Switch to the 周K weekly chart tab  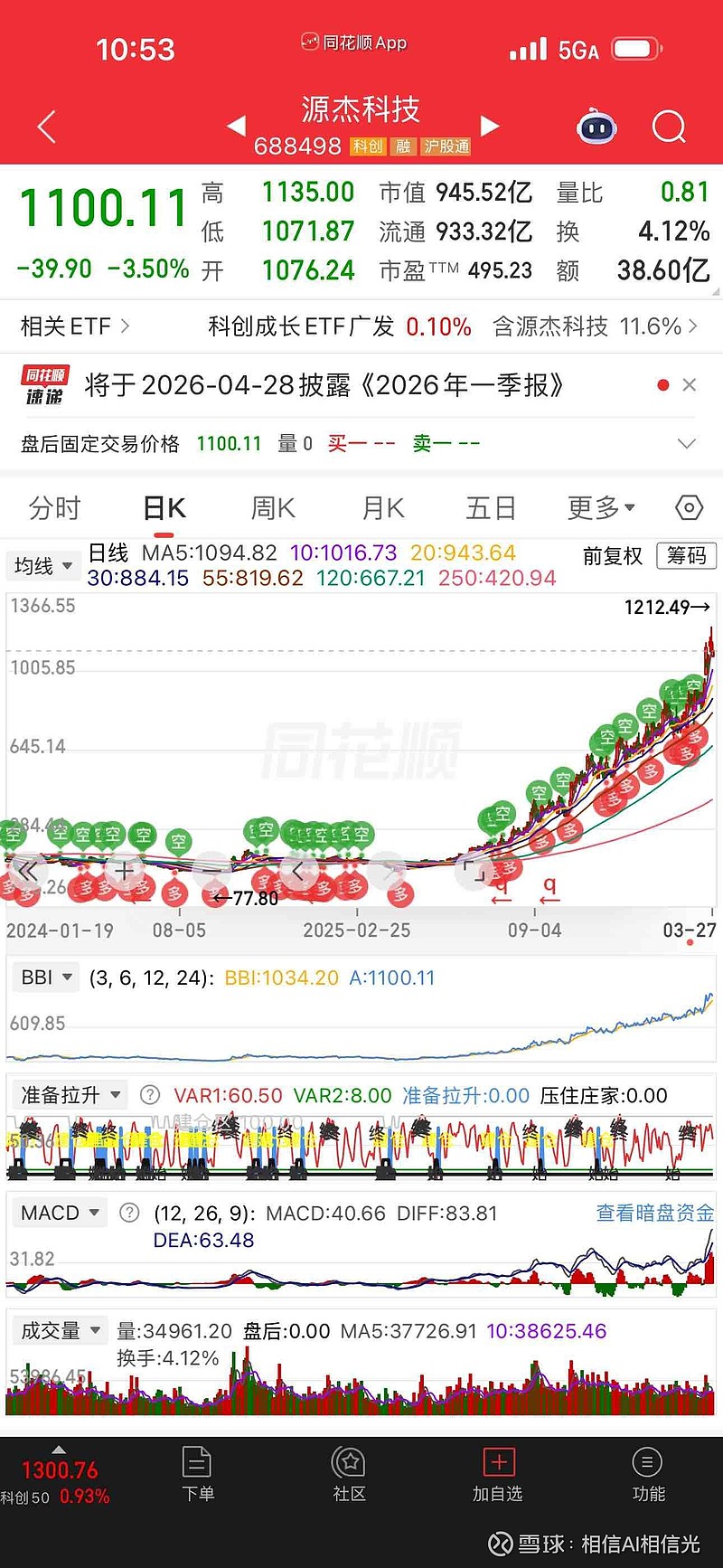[x=272, y=507]
